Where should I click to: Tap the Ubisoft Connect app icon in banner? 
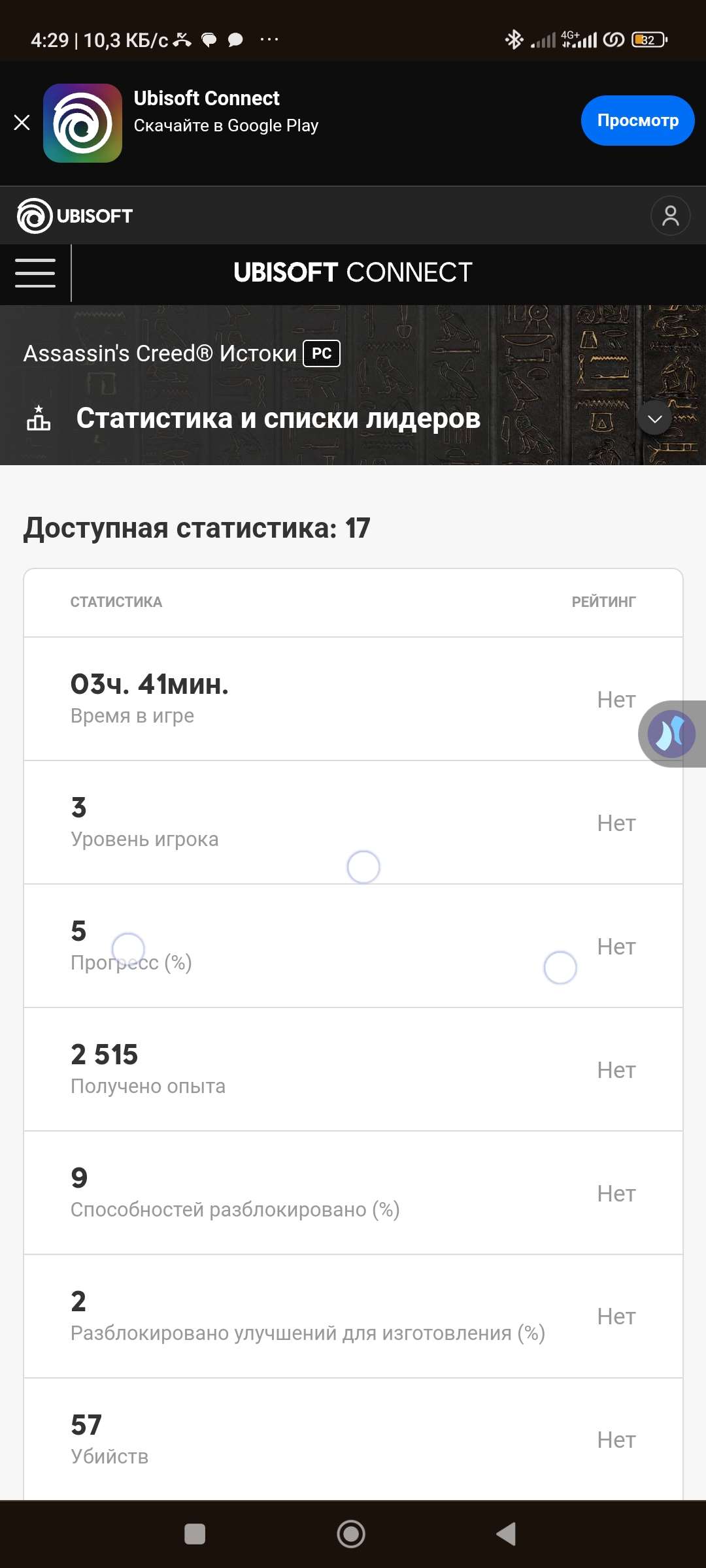coord(84,123)
